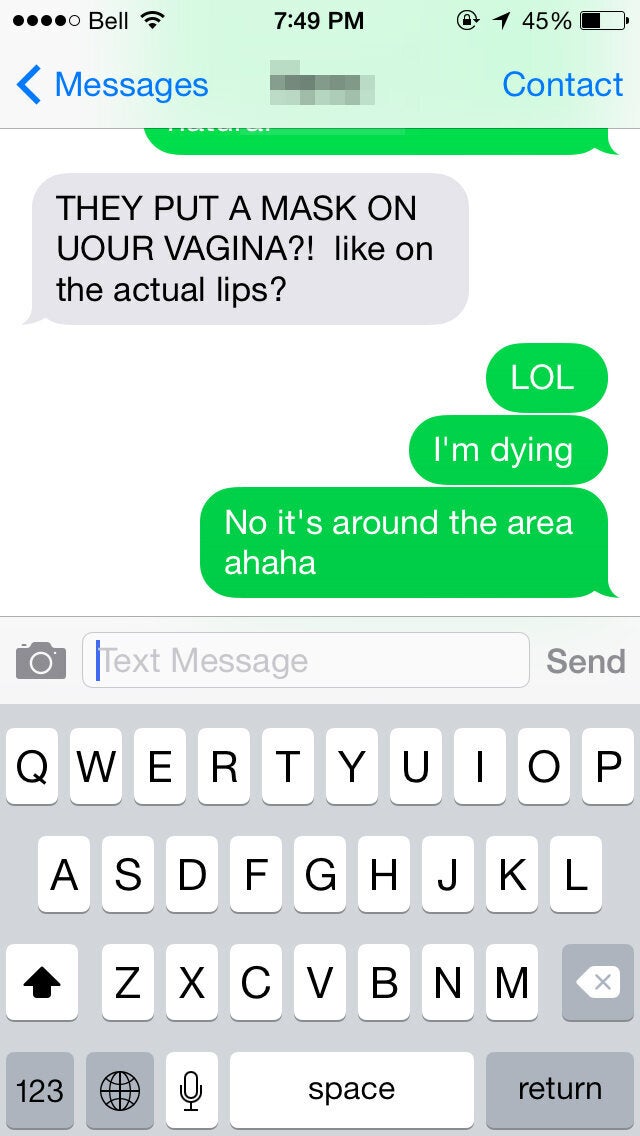Tap the Send button
640x1136 pixels.
[585, 661]
